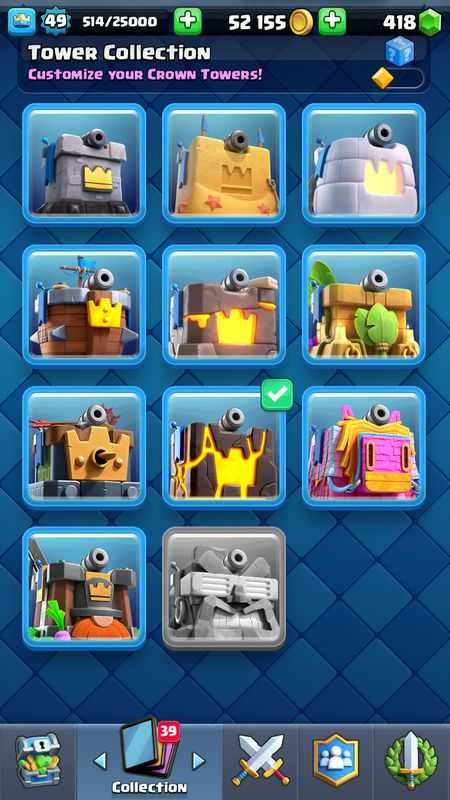450x800 pixels.
Task: Add gold with the plus next to coins
Action: 332,21
